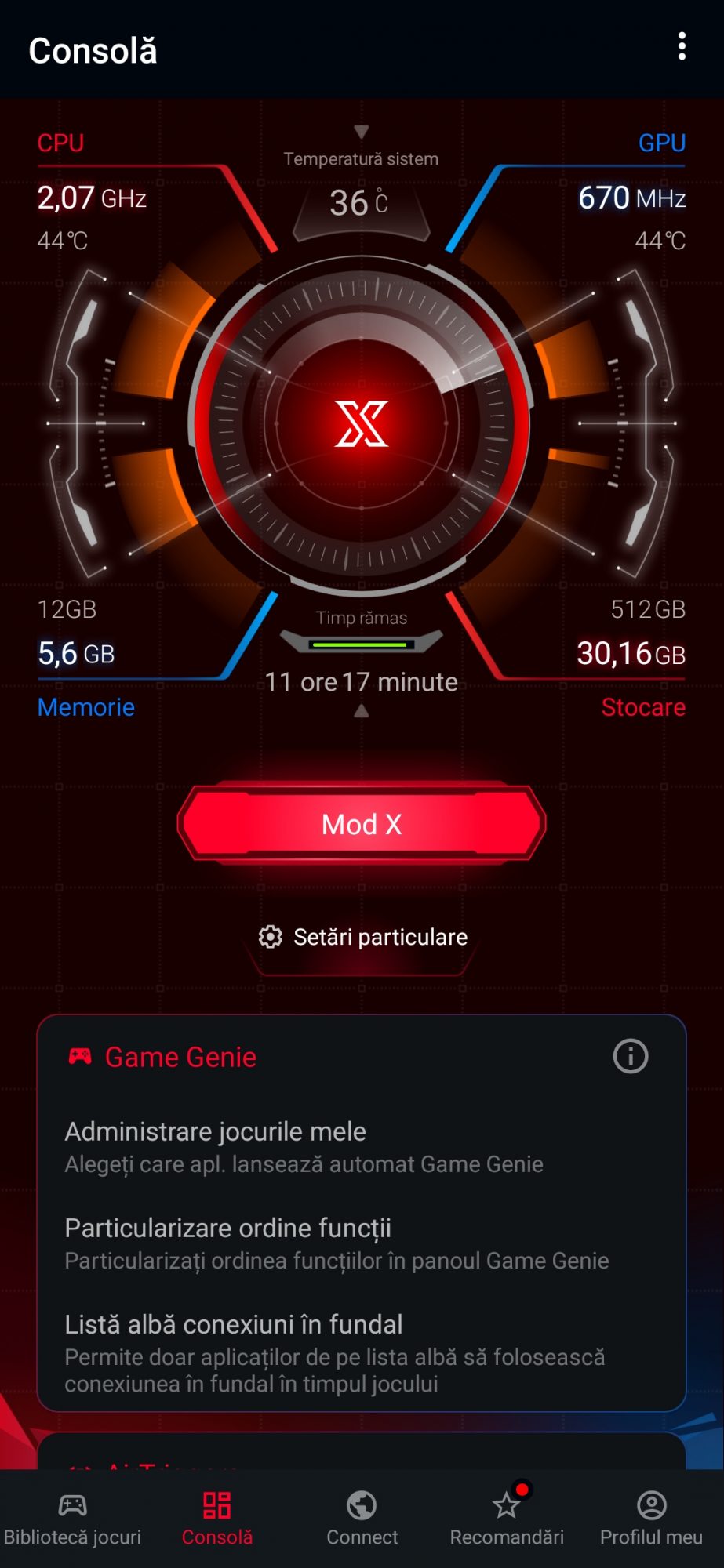Switch to Bibliotecă jocuri tab
This screenshot has width=724, height=1568.
[72, 1518]
